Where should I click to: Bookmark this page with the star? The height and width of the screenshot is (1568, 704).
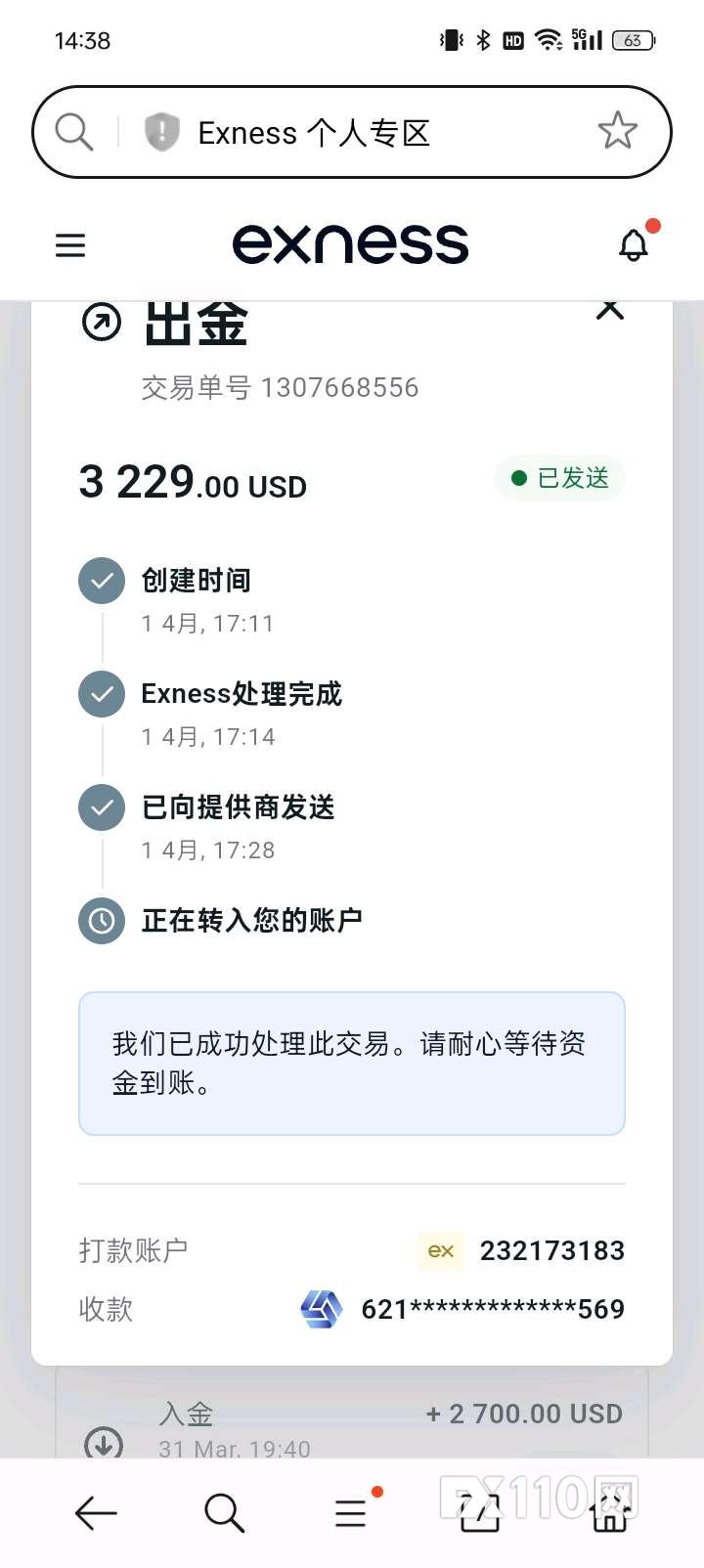click(x=617, y=131)
